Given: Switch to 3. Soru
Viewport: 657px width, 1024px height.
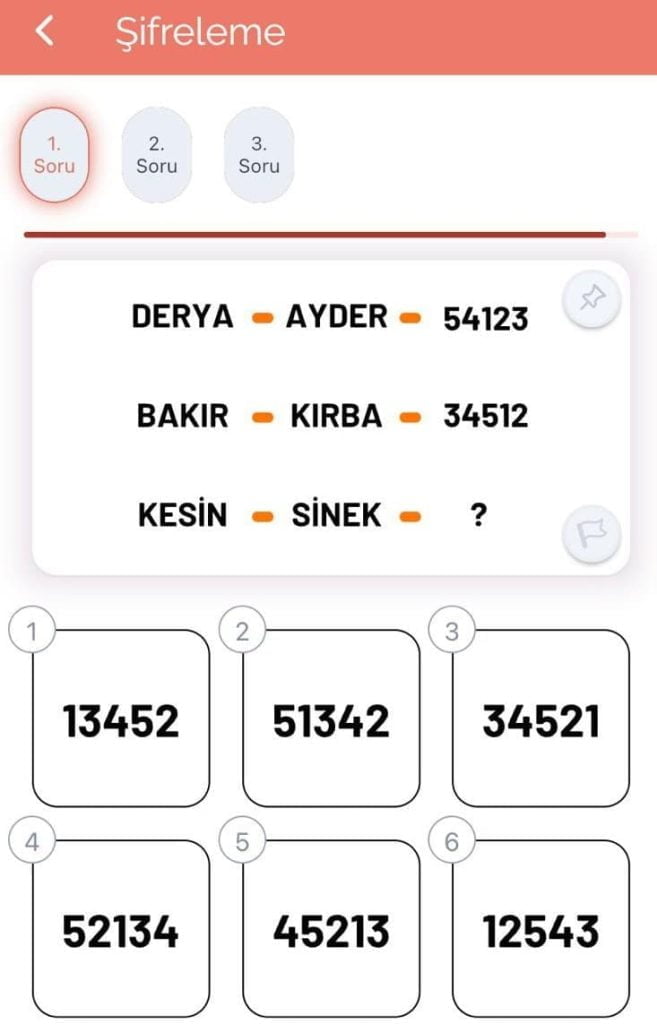Looking at the screenshot, I should click(x=259, y=155).
